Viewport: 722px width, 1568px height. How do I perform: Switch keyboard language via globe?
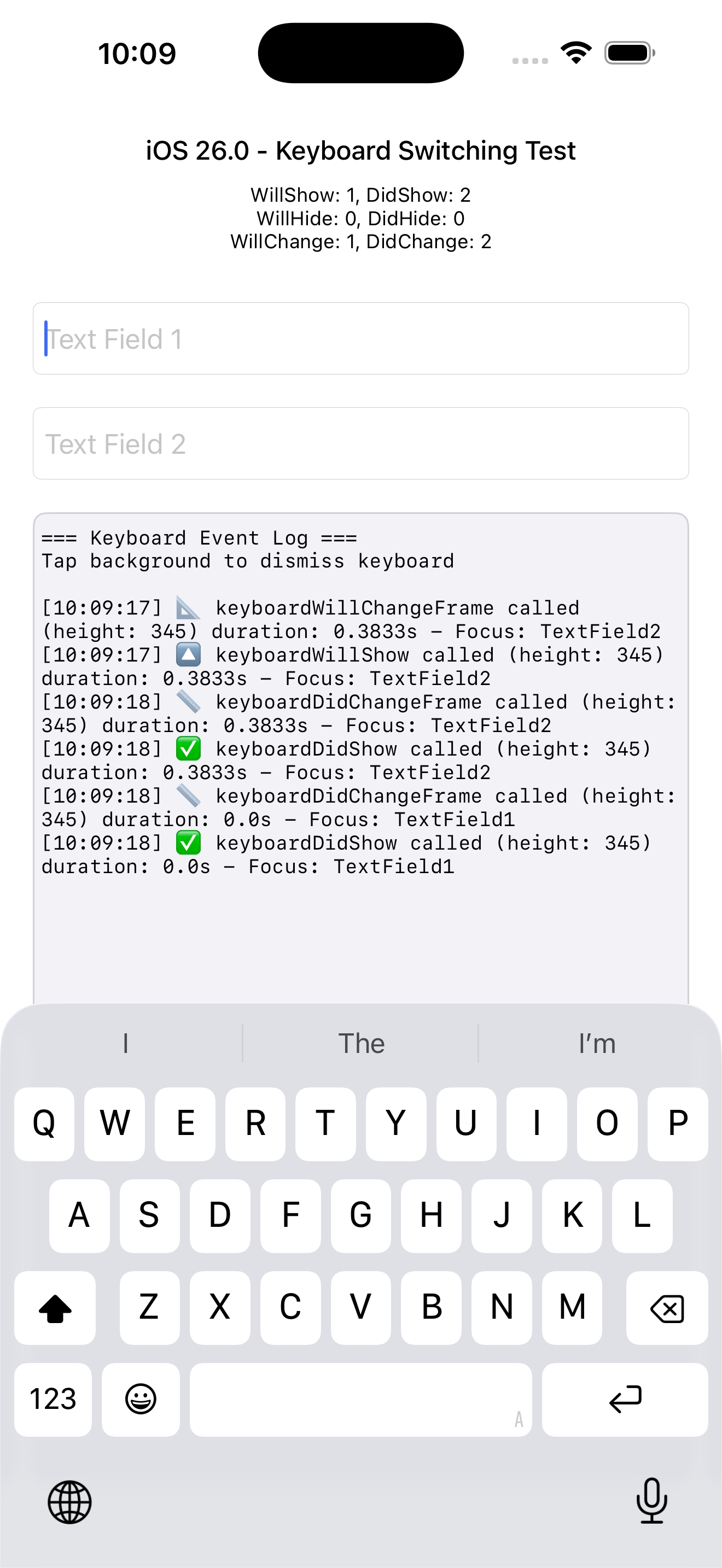coord(69,1502)
